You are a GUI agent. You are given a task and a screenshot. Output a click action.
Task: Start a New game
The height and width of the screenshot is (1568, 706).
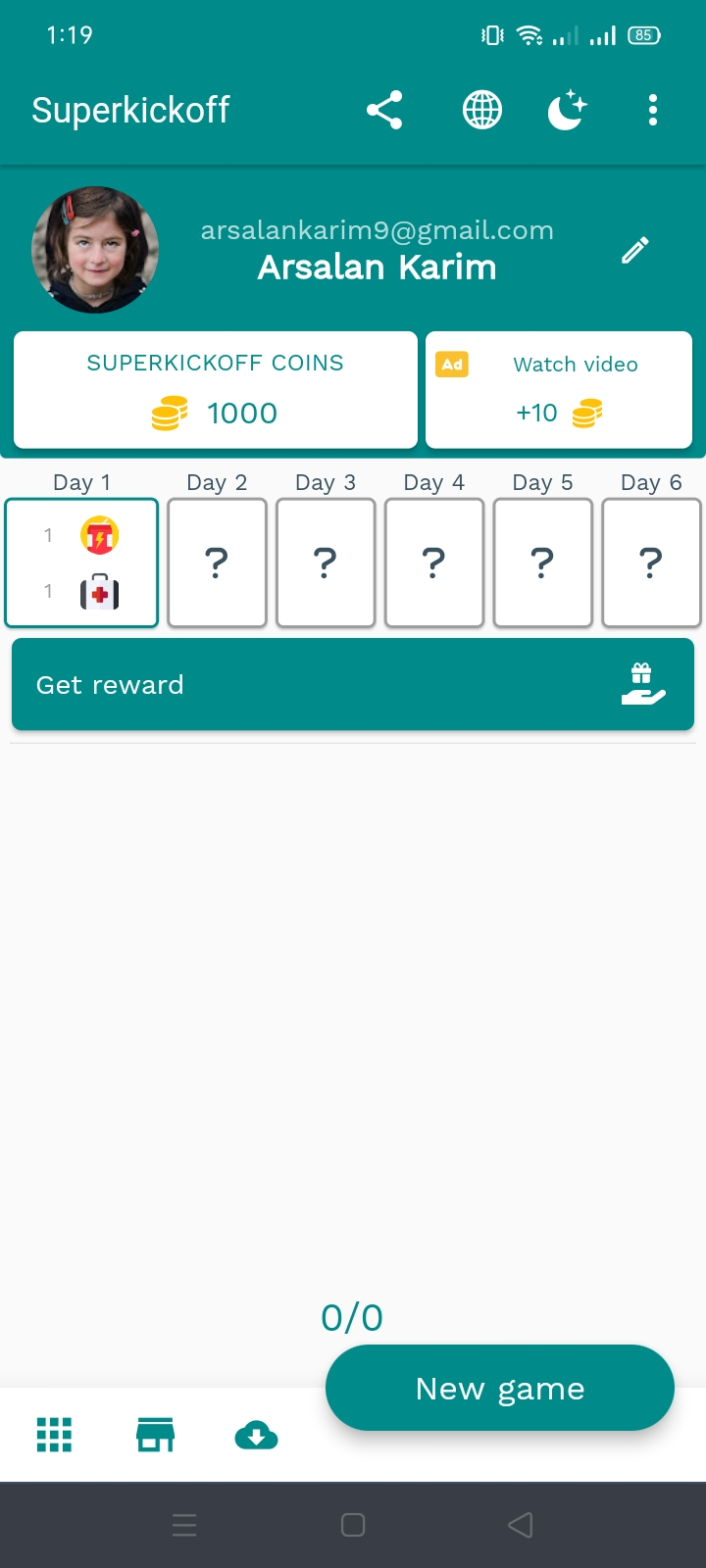[500, 1388]
